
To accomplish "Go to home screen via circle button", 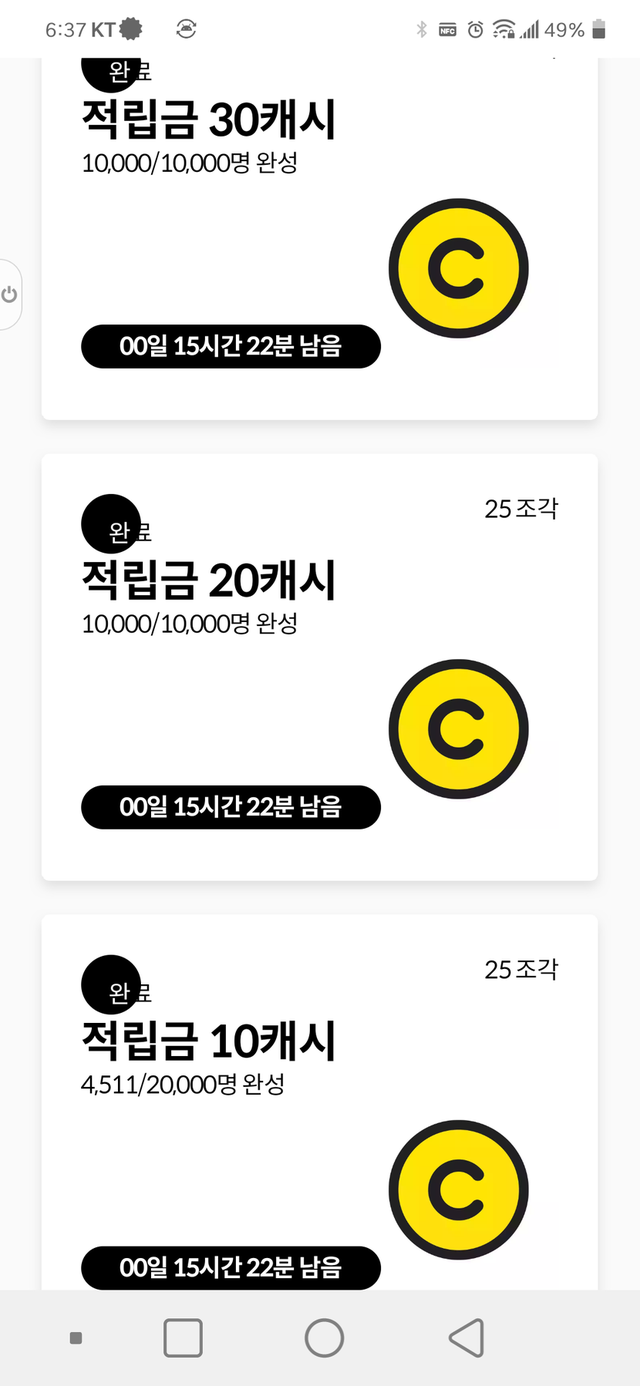I will (324, 1338).
